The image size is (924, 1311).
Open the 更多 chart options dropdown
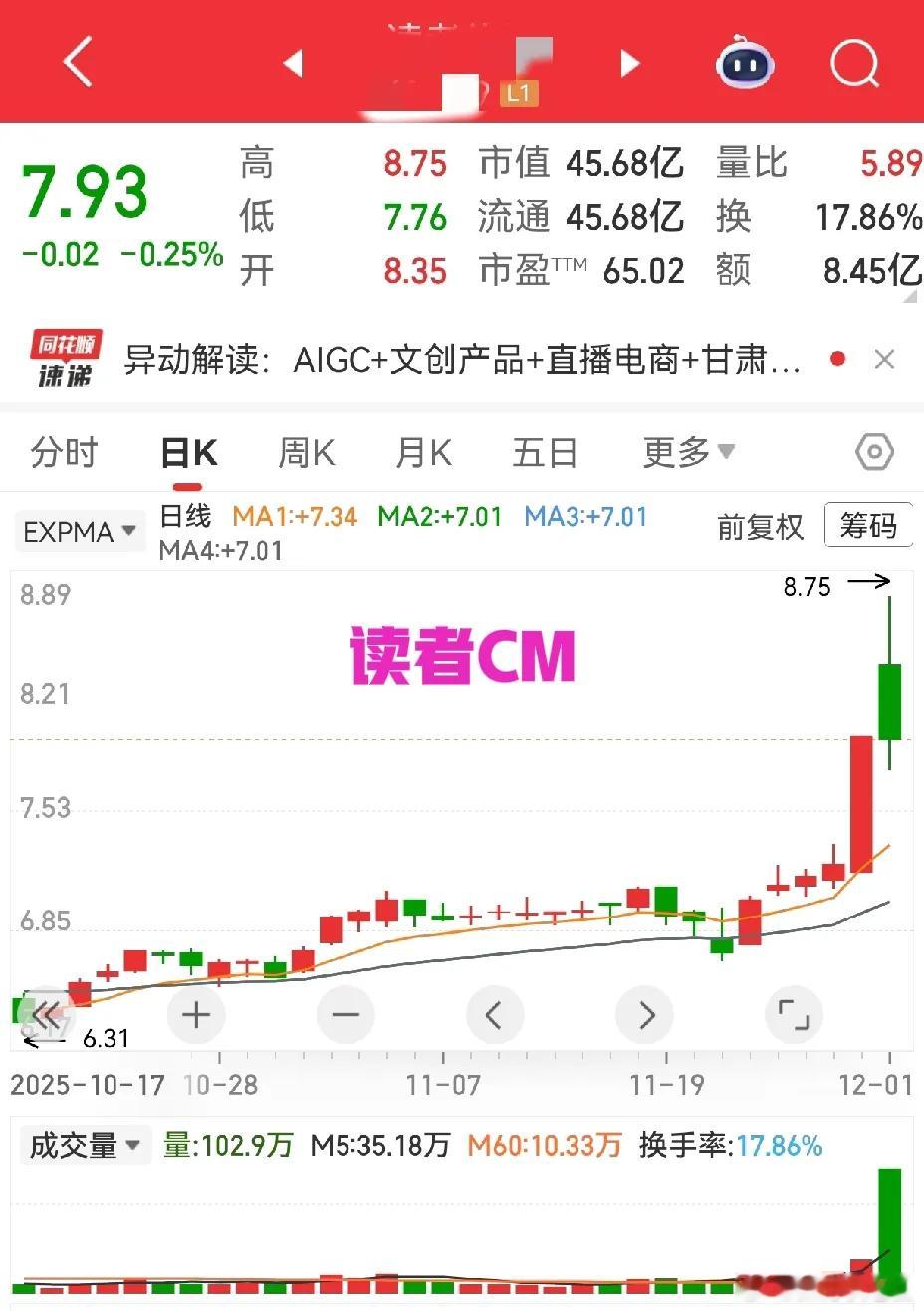688,451
